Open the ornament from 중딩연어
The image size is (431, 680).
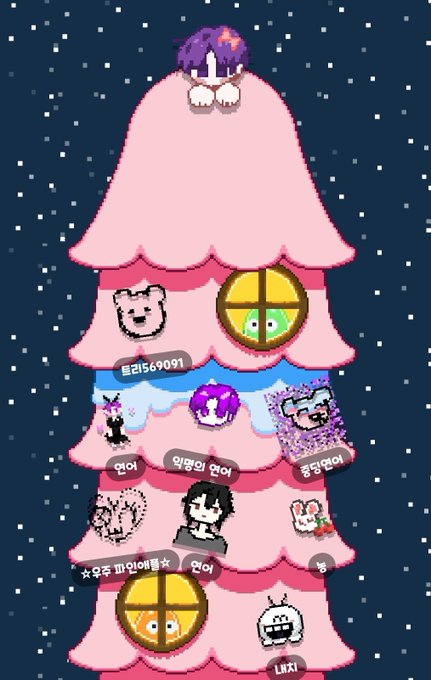(x=310, y=418)
